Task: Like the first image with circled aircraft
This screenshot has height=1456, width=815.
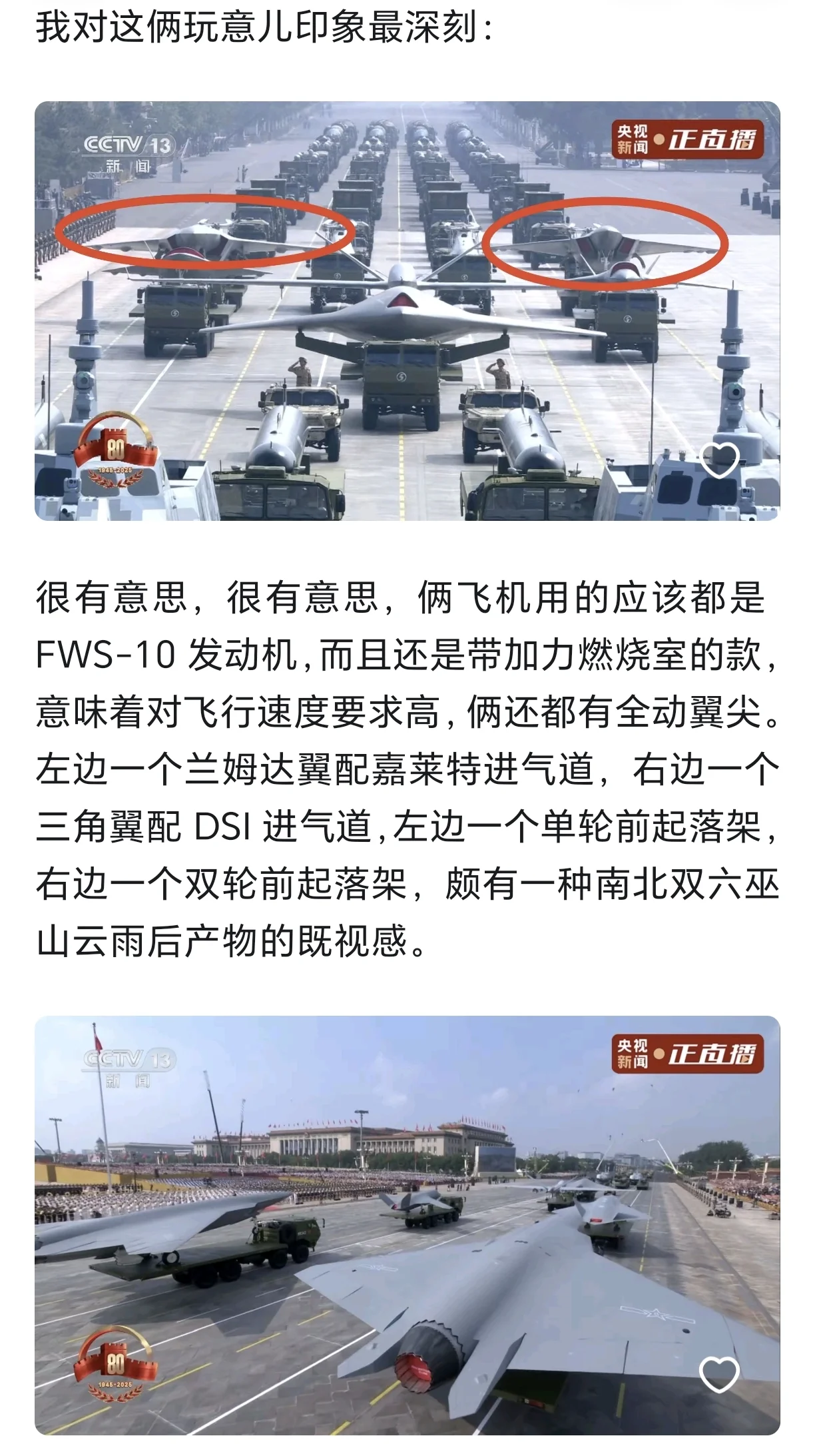Action: click(719, 460)
